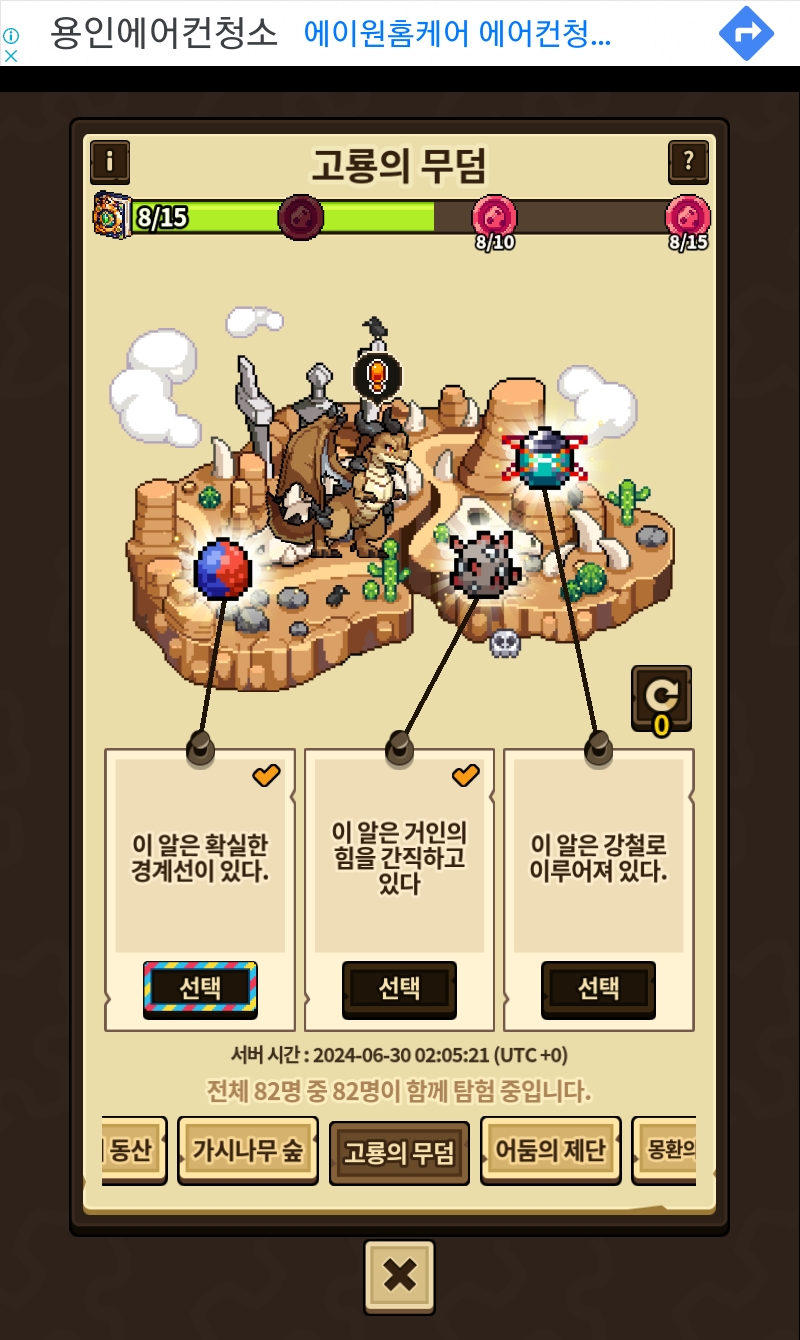The height and width of the screenshot is (1340, 800).
Task: Tap the gray spiked egg on the map
Action: 483,565
